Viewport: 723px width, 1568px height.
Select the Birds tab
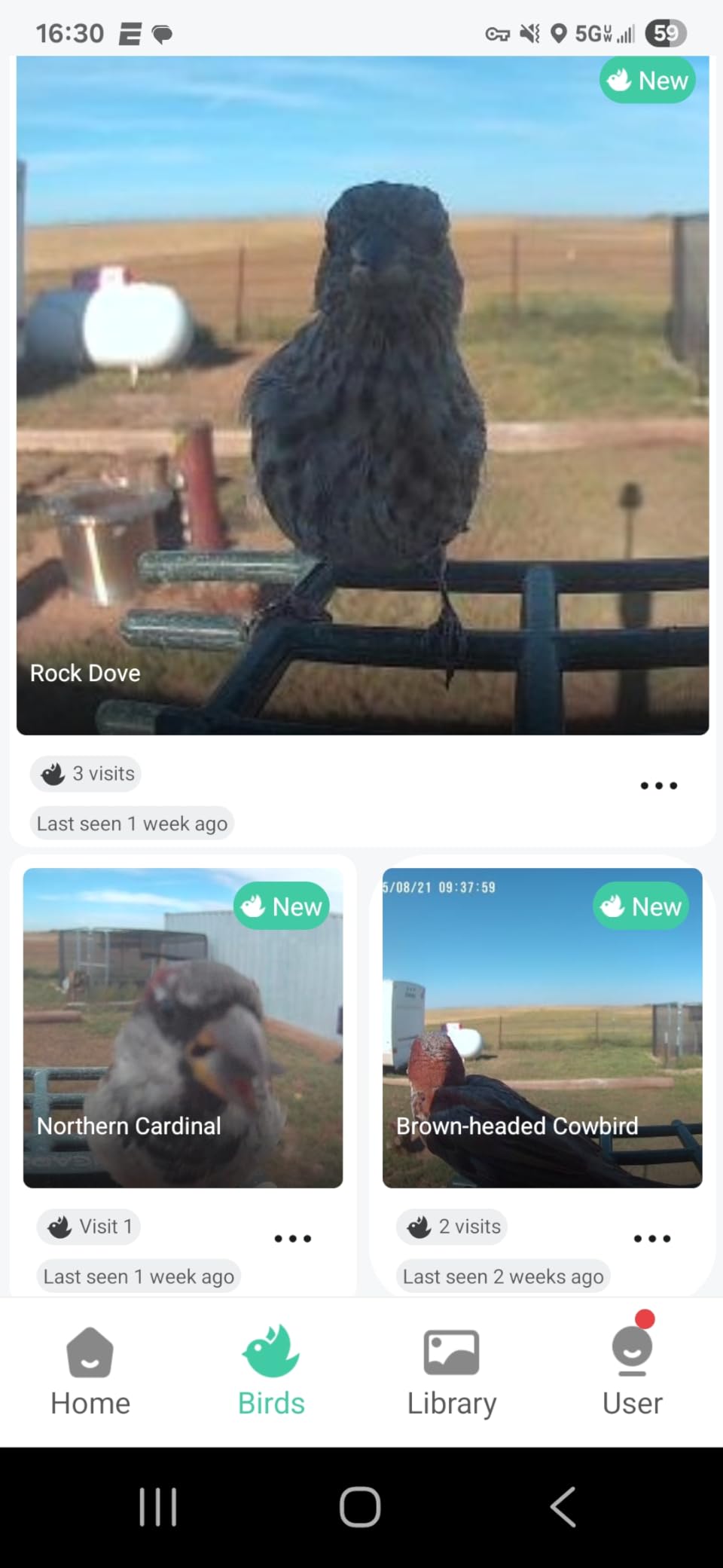point(271,1371)
